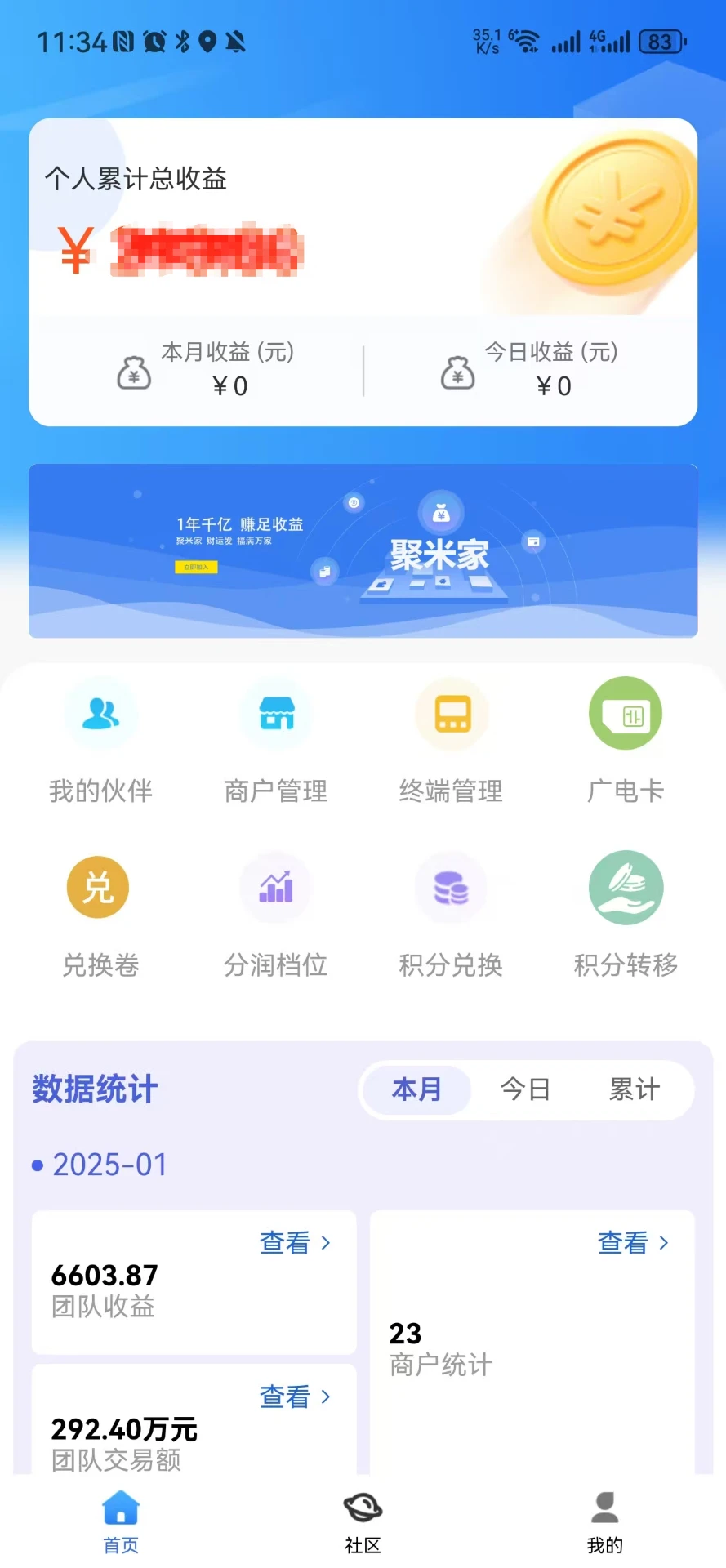Switch statistics to 今日 (Today)
The width and height of the screenshot is (726, 1568).
pos(525,1089)
